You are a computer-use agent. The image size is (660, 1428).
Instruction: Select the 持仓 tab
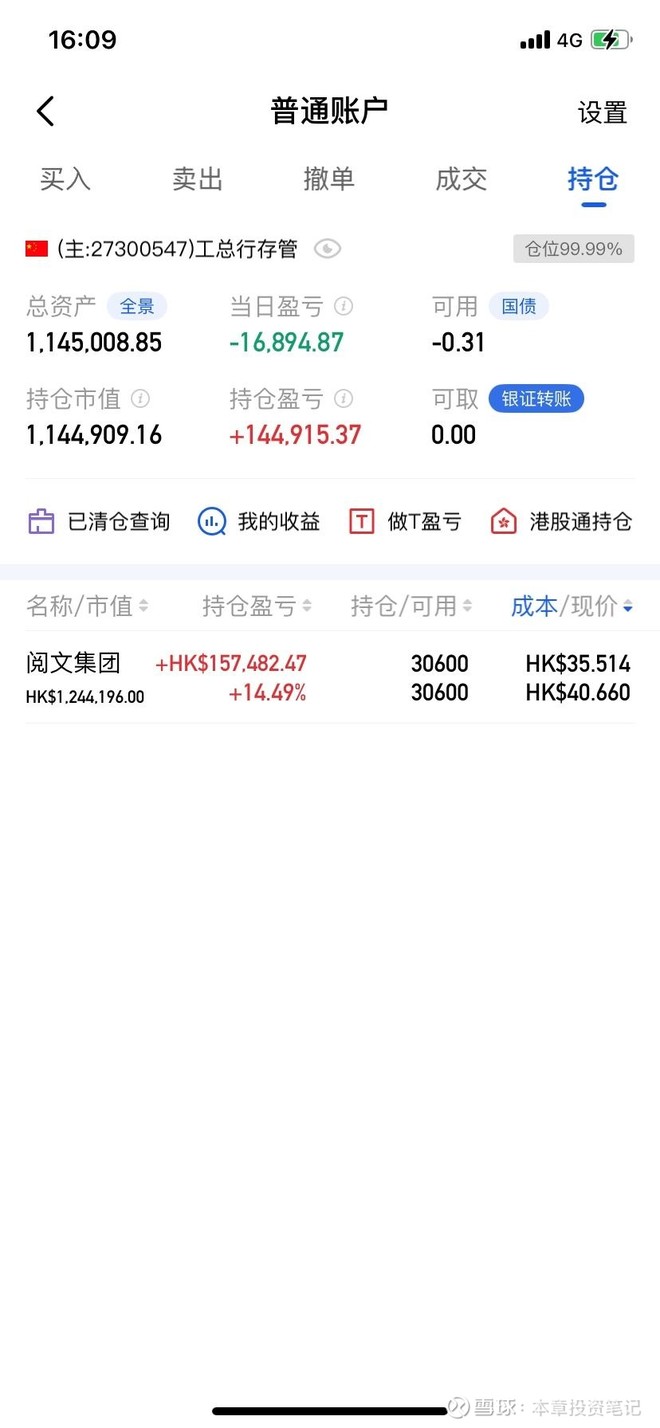pyautogui.click(x=593, y=179)
